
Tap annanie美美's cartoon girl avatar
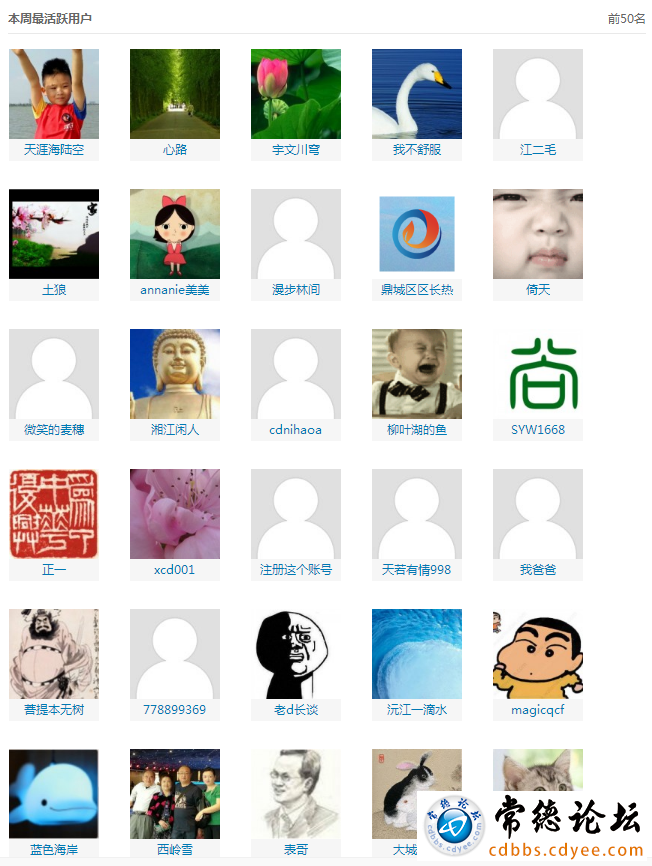coord(174,234)
